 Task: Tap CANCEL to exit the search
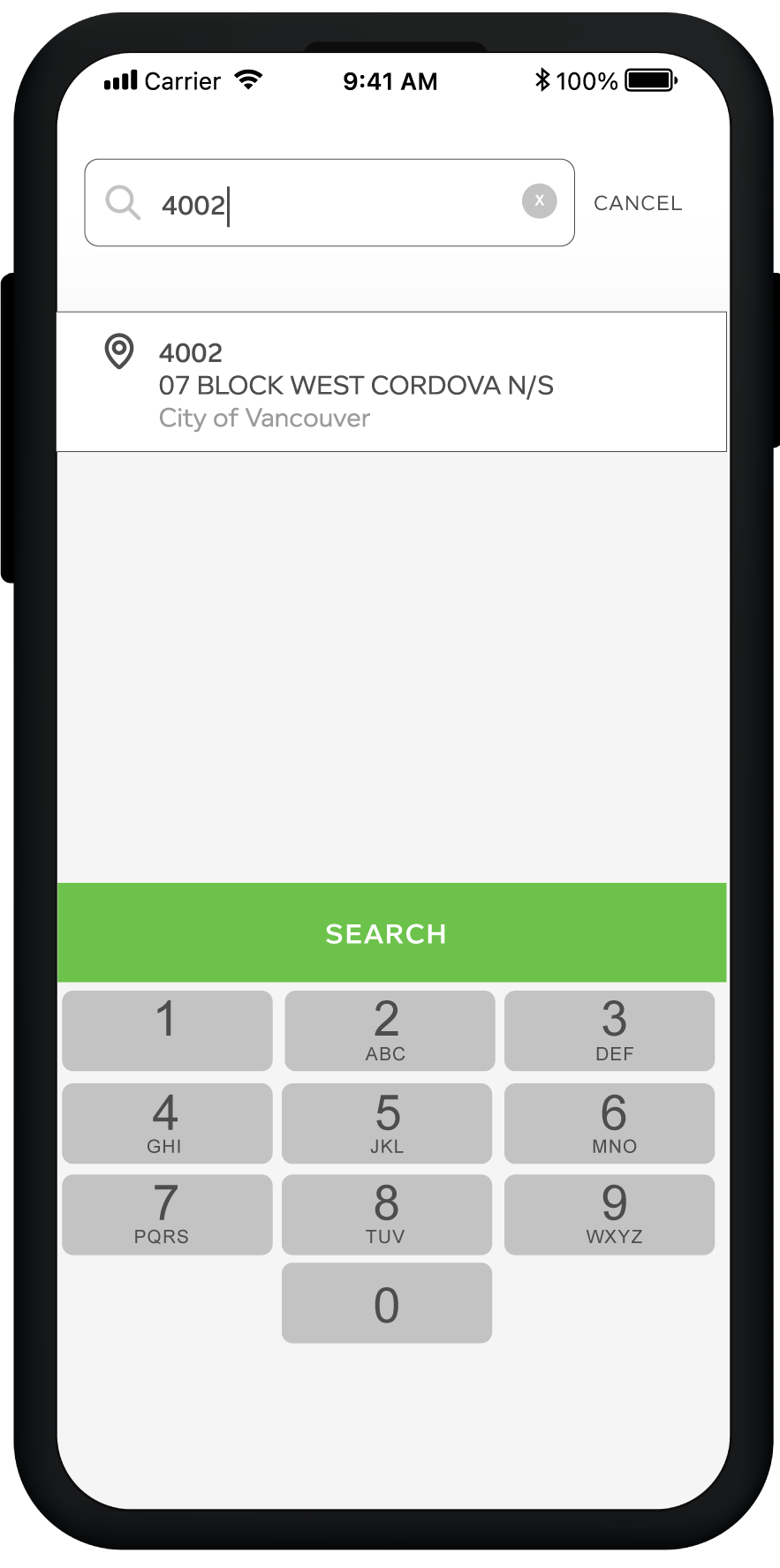[638, 203]
